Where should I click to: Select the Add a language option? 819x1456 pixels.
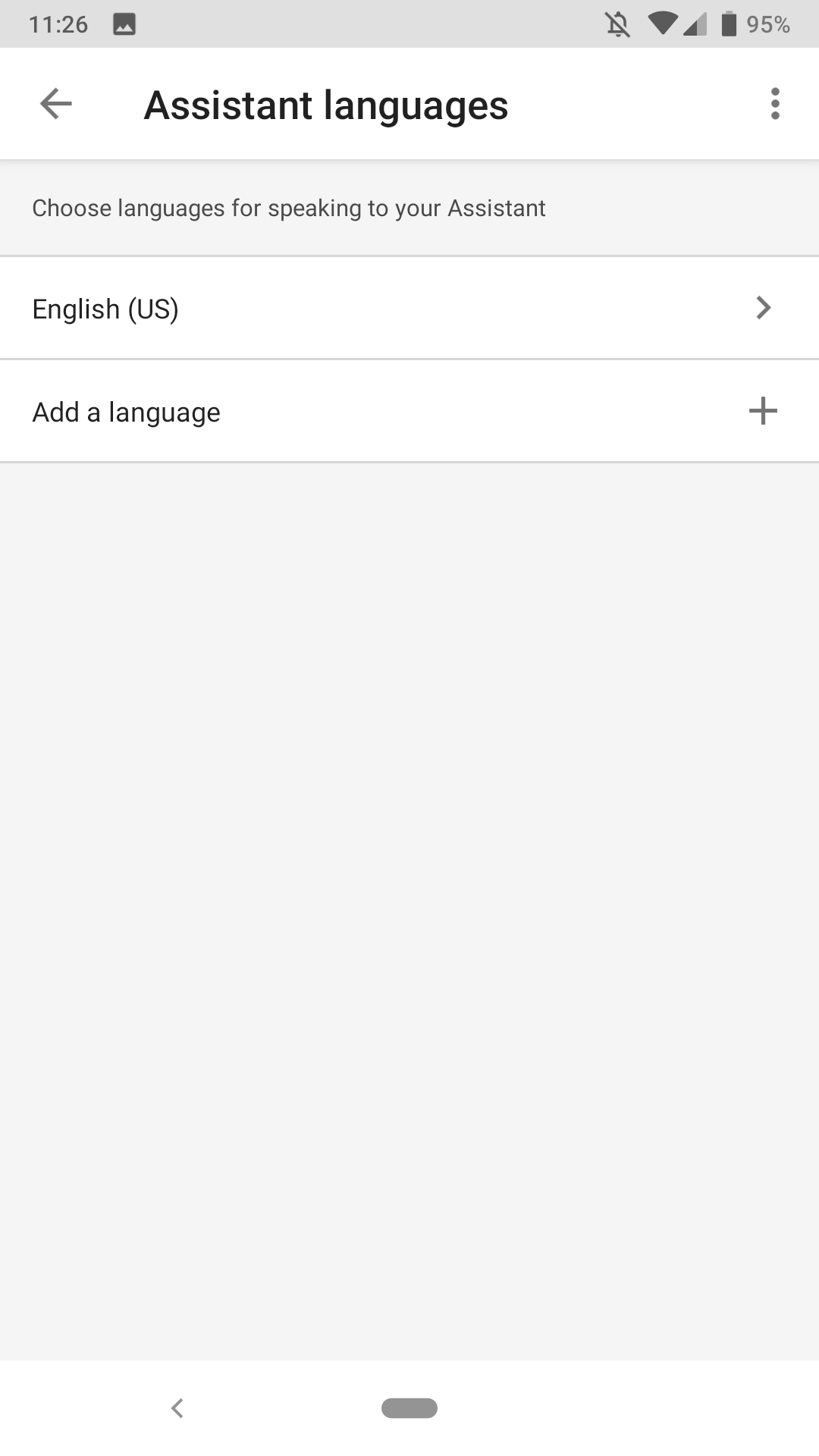point(303,411)
